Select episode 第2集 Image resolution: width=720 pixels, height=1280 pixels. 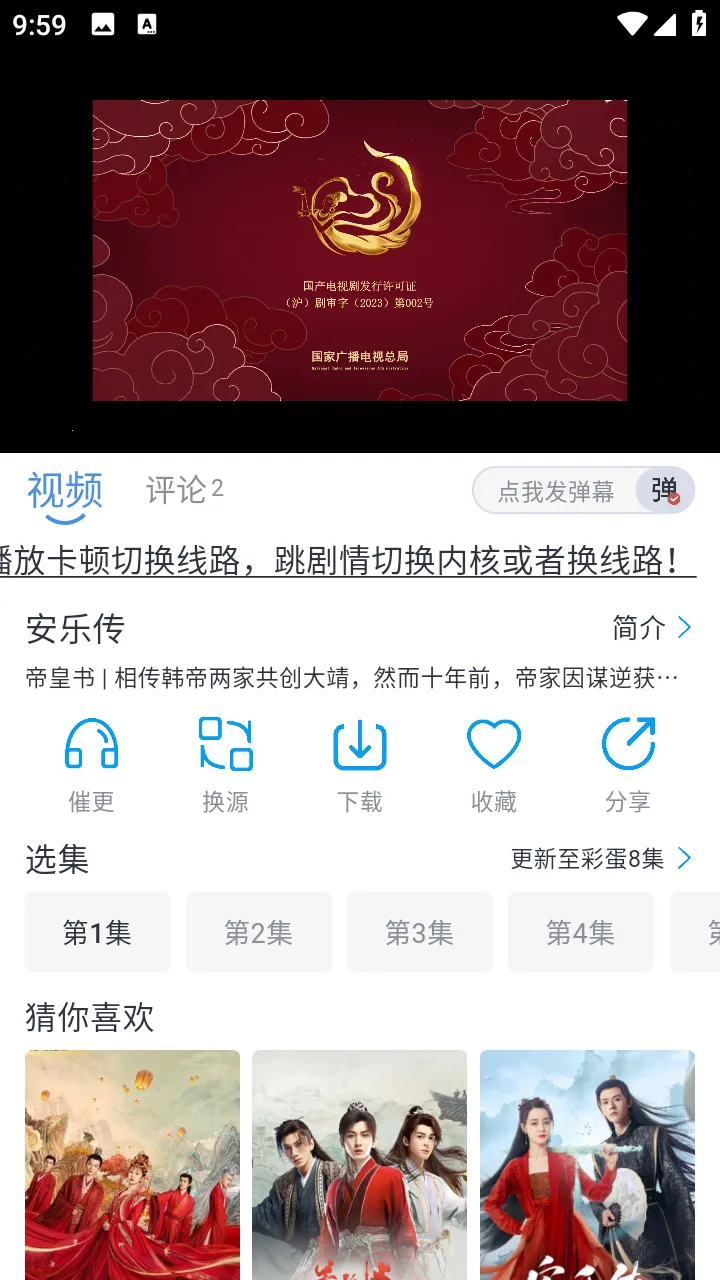point(258,933)
